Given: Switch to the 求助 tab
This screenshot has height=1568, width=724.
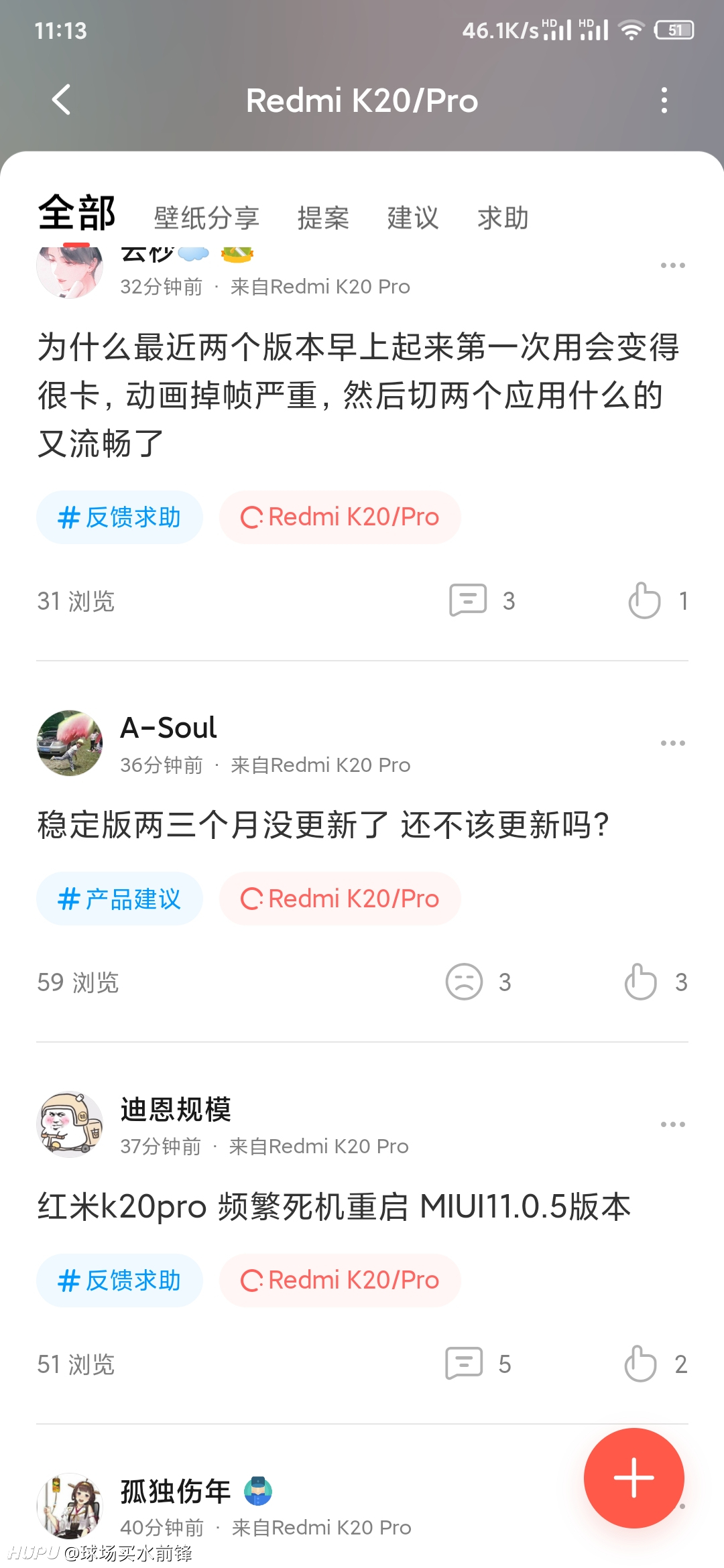Looking at the screenshot, I should click(x=503, y=218).
